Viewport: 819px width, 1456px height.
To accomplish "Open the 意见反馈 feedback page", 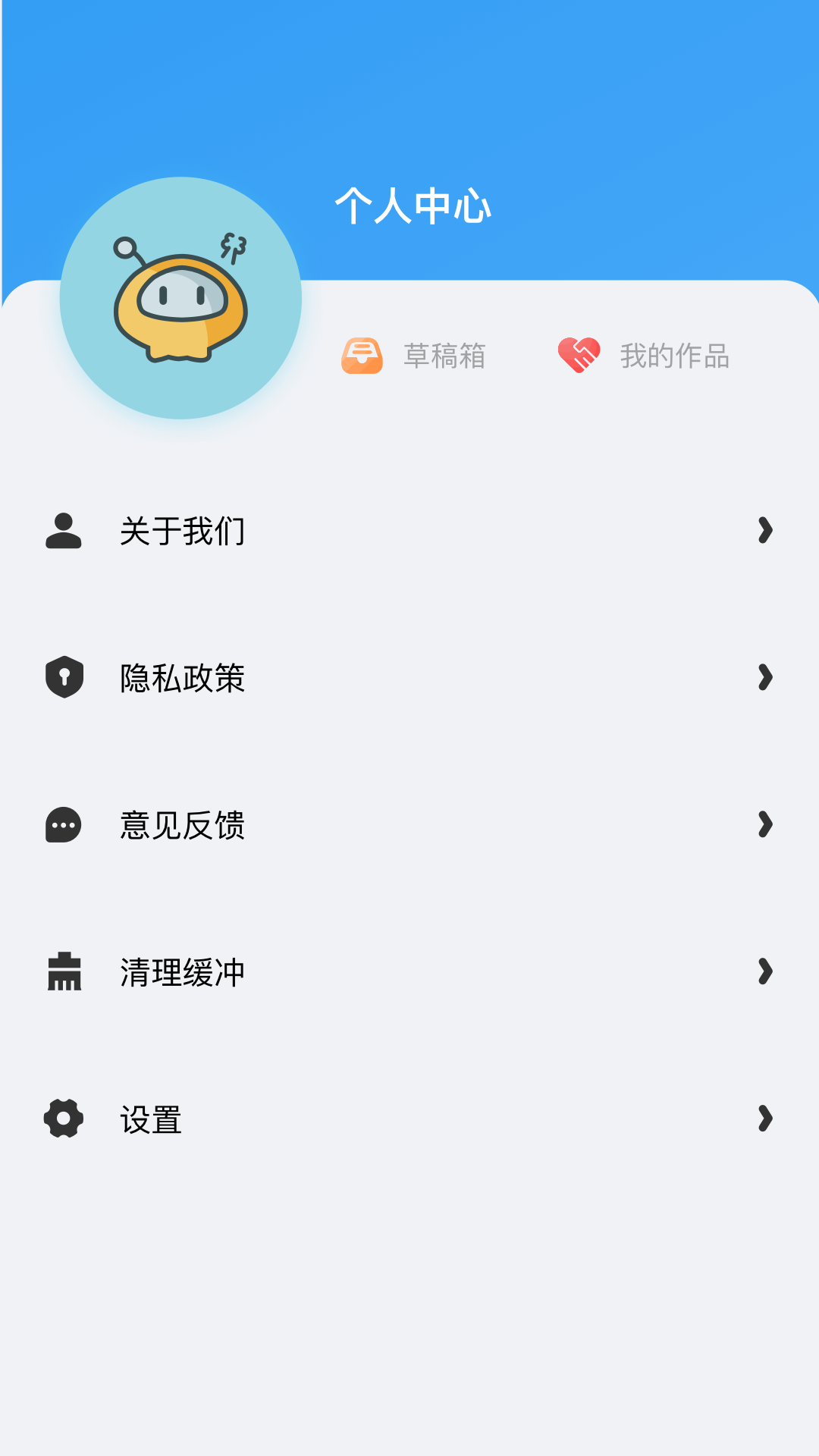I will pyautogui.click(x=182, y=827).
